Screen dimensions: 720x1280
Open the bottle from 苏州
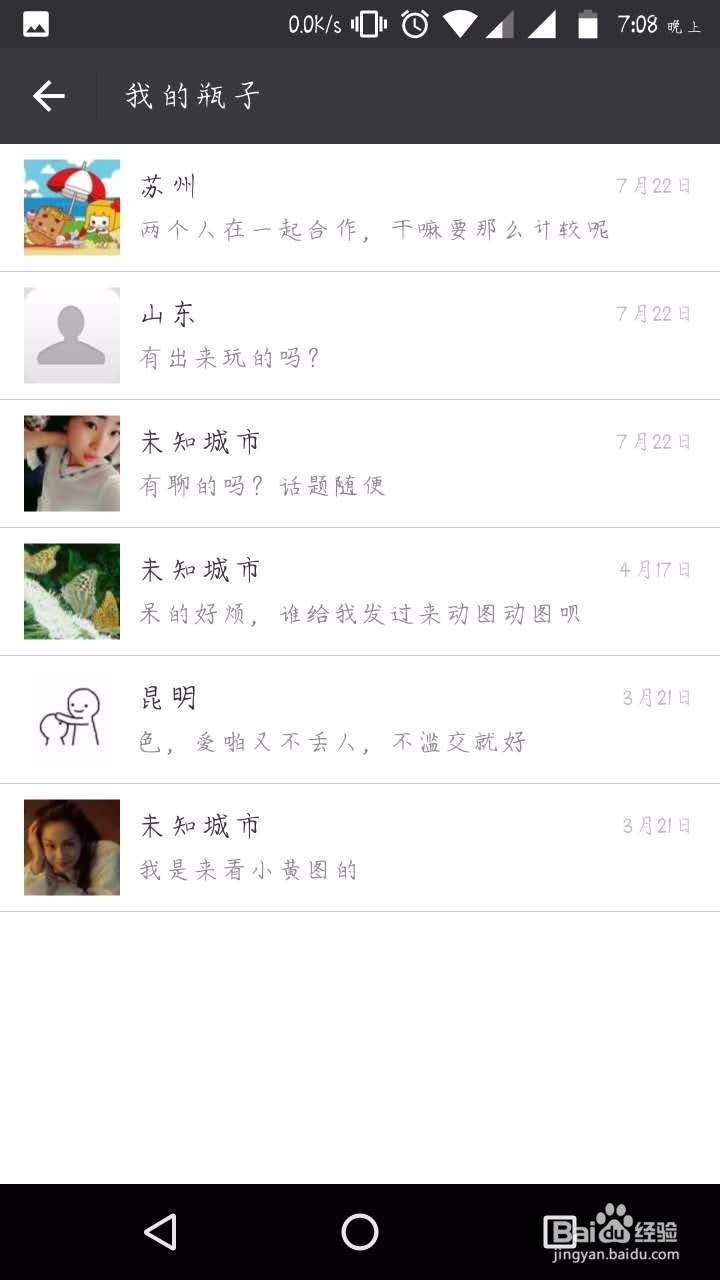coord(360,208)
